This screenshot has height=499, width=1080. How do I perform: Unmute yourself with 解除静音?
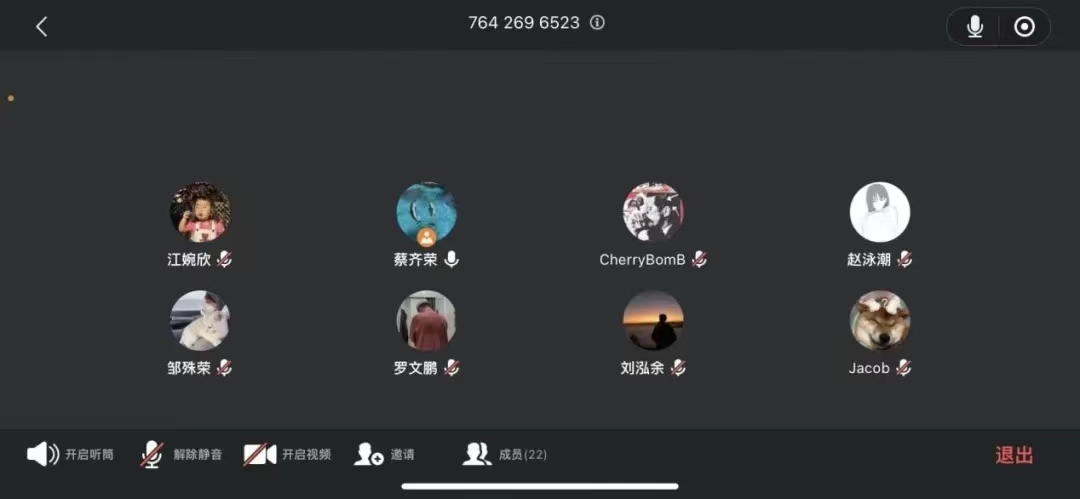(x=181, y=455)
